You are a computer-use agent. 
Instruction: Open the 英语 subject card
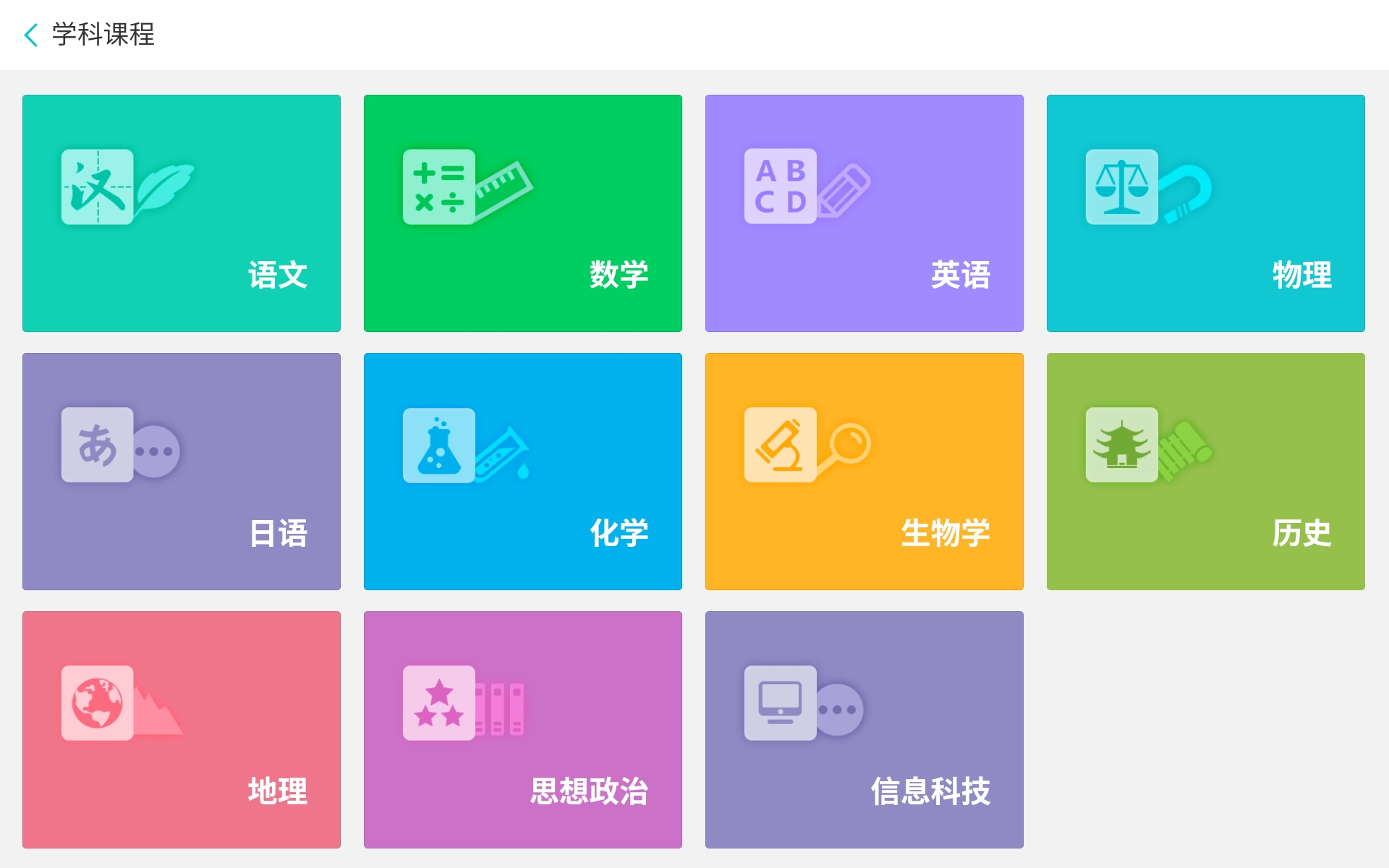coord(864,213)
